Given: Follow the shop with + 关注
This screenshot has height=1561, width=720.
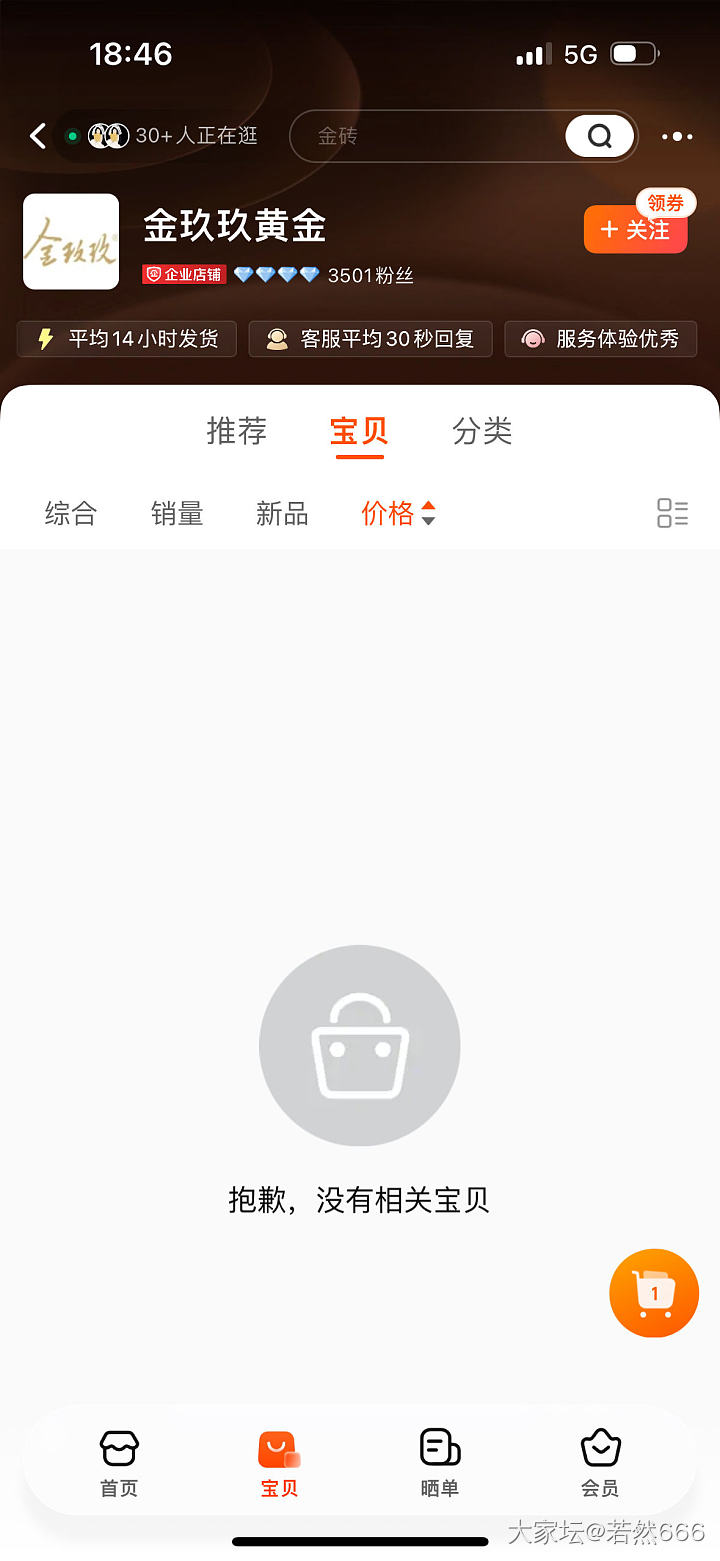Looking at the screenshot, I should (635, 230).
